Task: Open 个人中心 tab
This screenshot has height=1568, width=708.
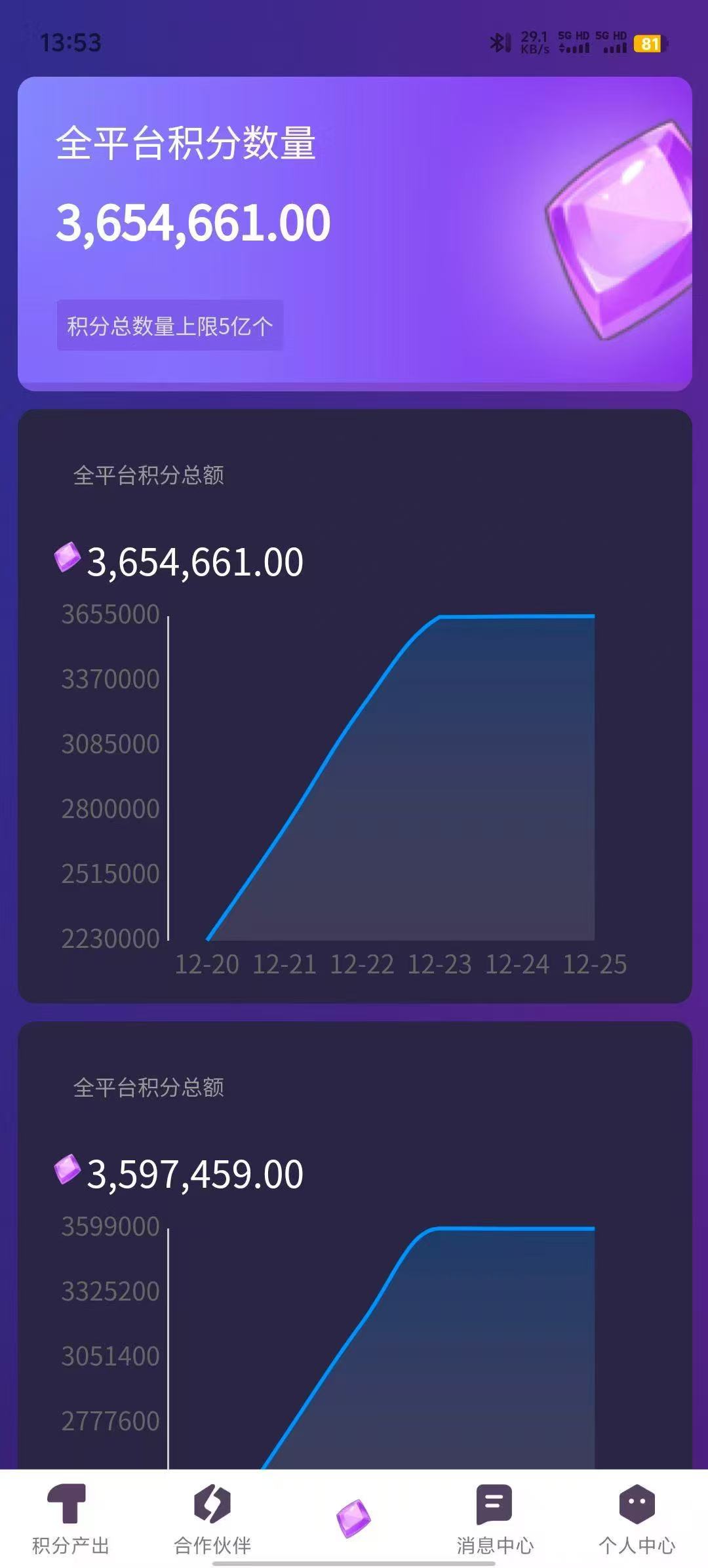Action: tap(637, 1519)
